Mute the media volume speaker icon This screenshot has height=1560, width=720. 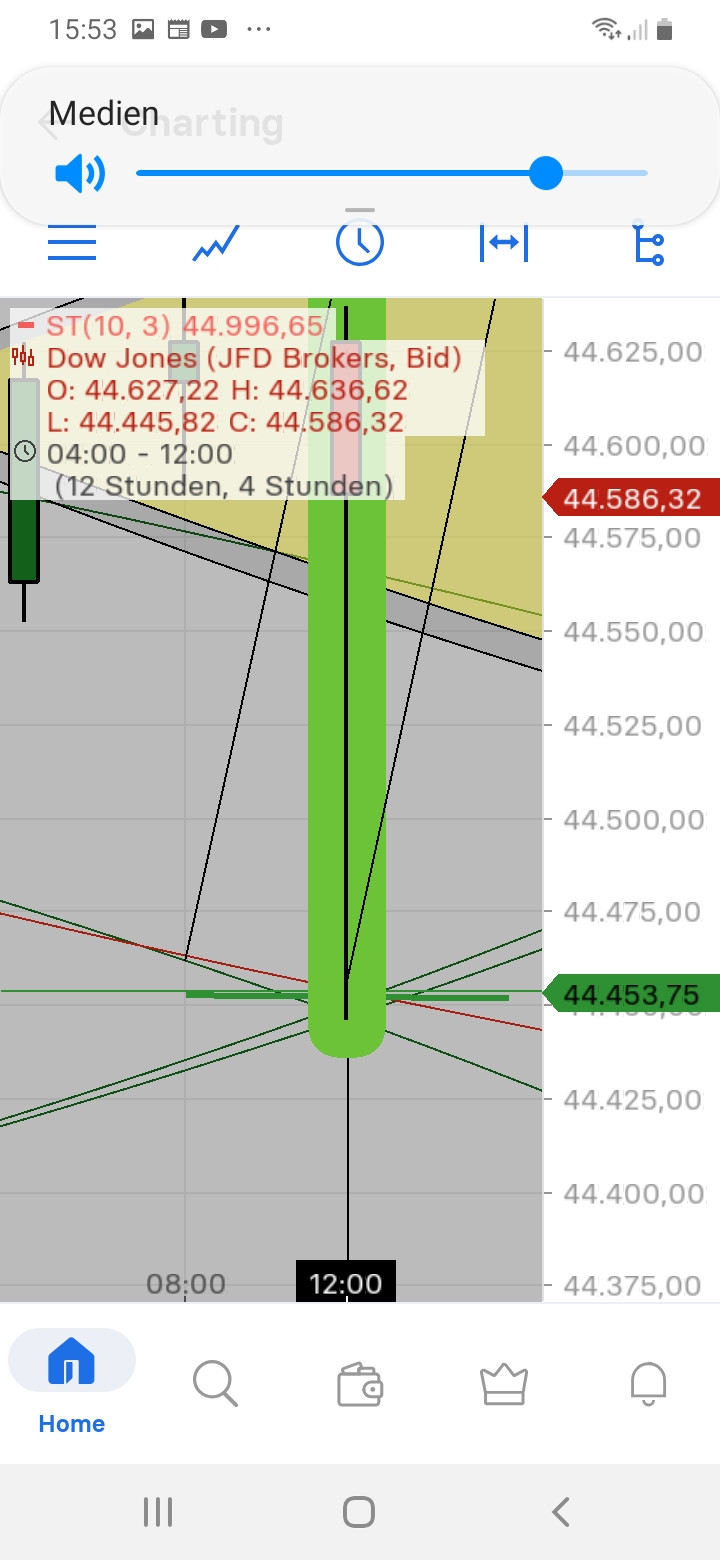[80, 174]
